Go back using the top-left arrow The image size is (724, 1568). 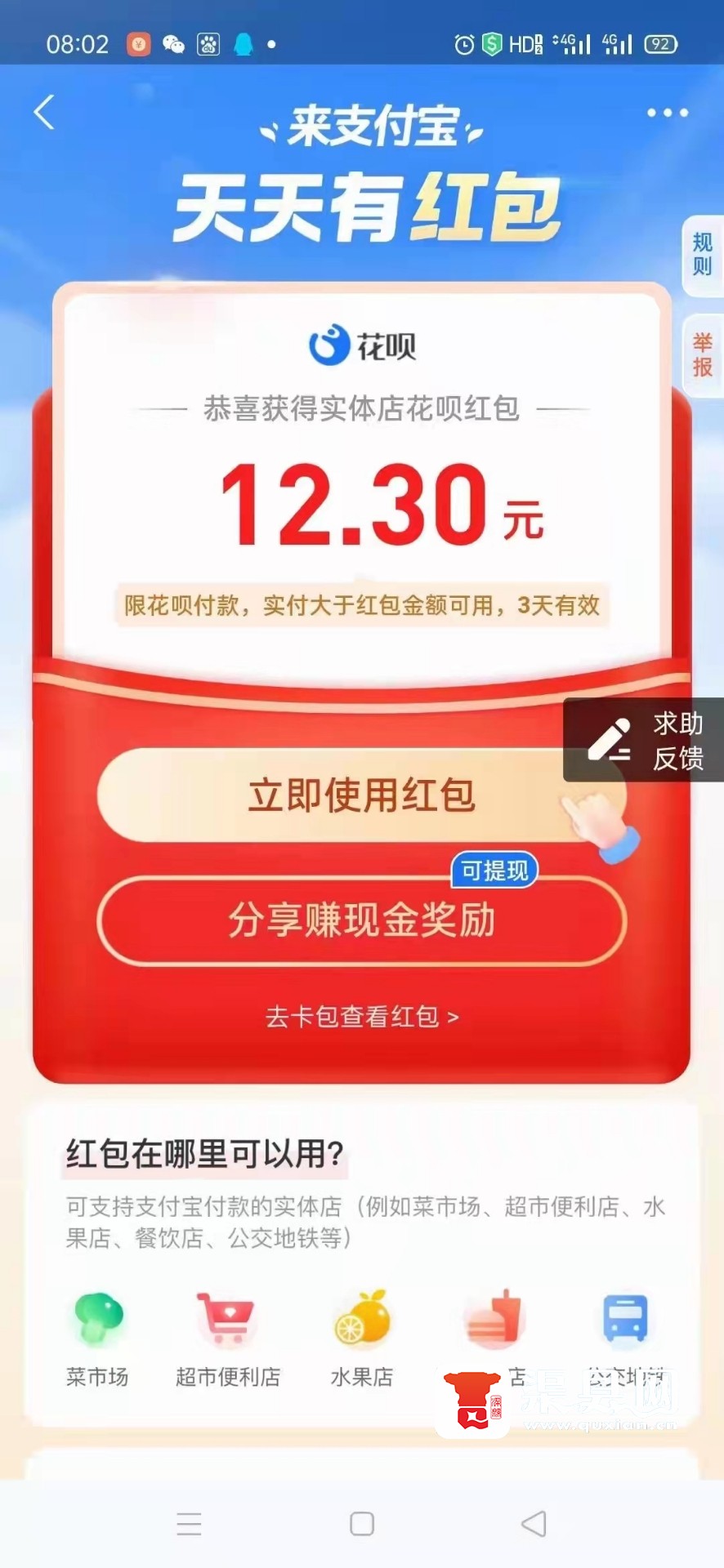(45, 113)
